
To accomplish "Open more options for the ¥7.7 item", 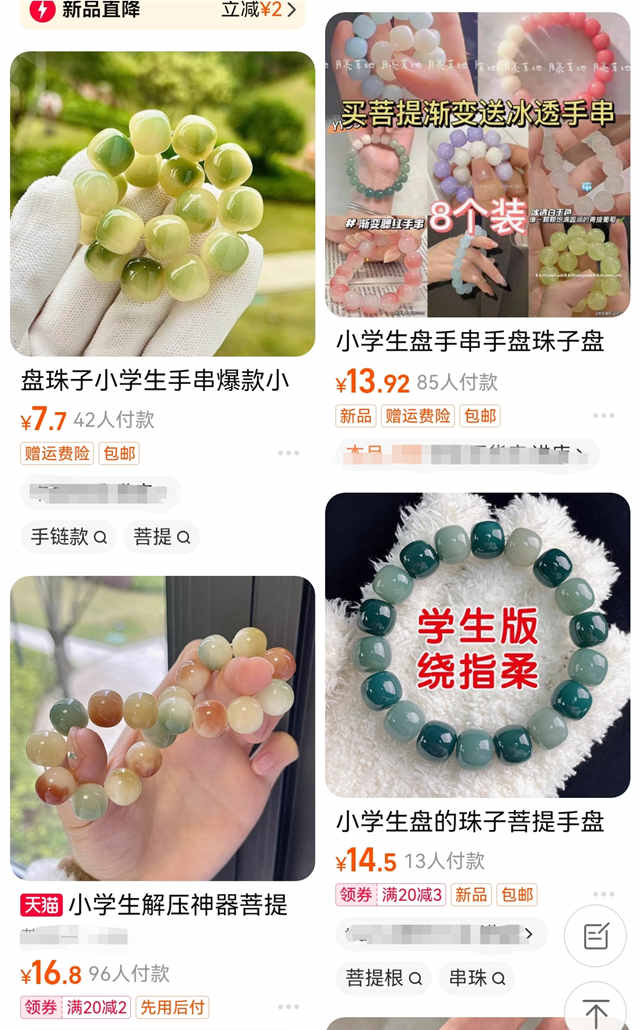I will 288,453.
